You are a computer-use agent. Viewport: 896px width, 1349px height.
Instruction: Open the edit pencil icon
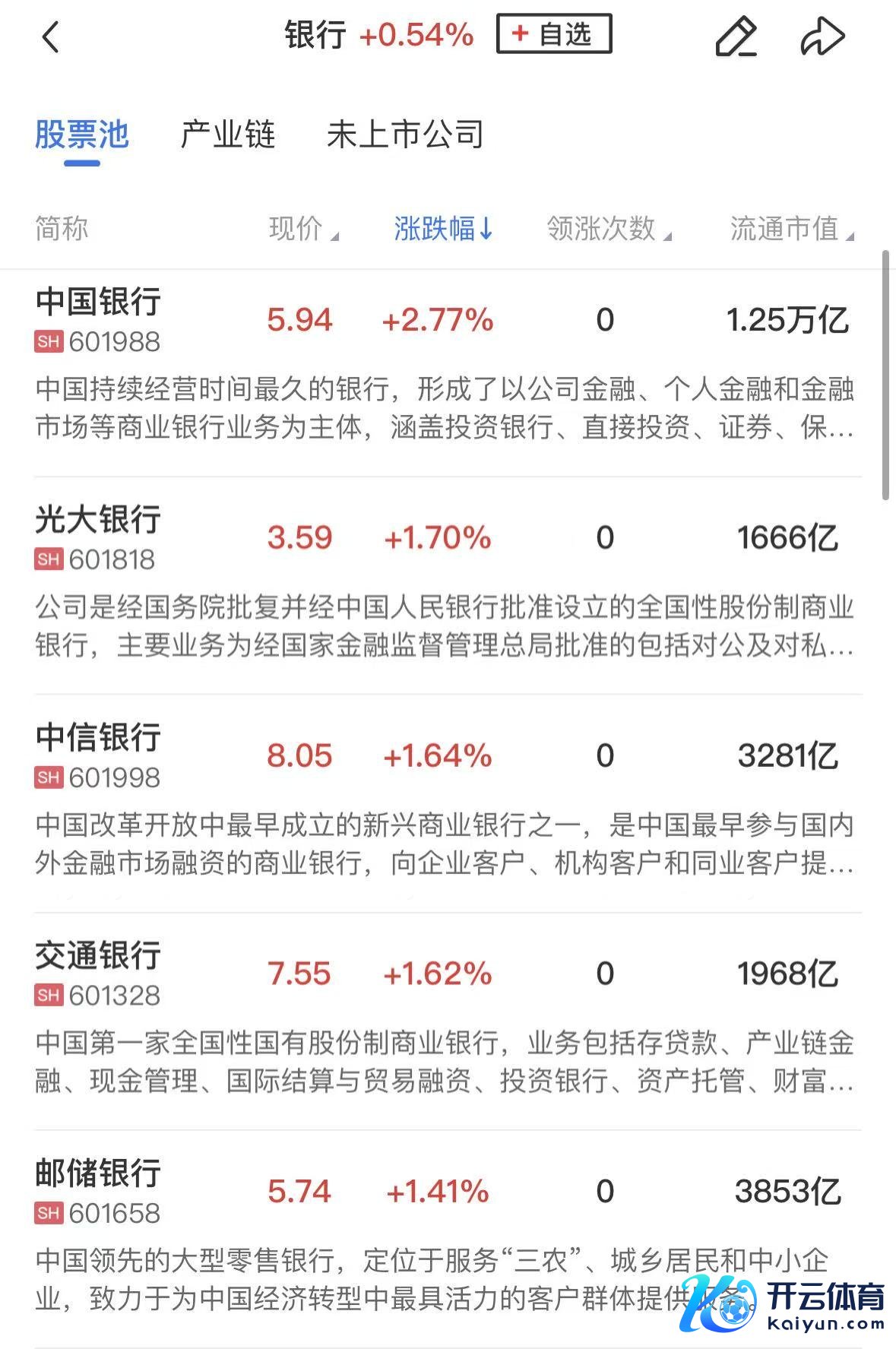736,36
